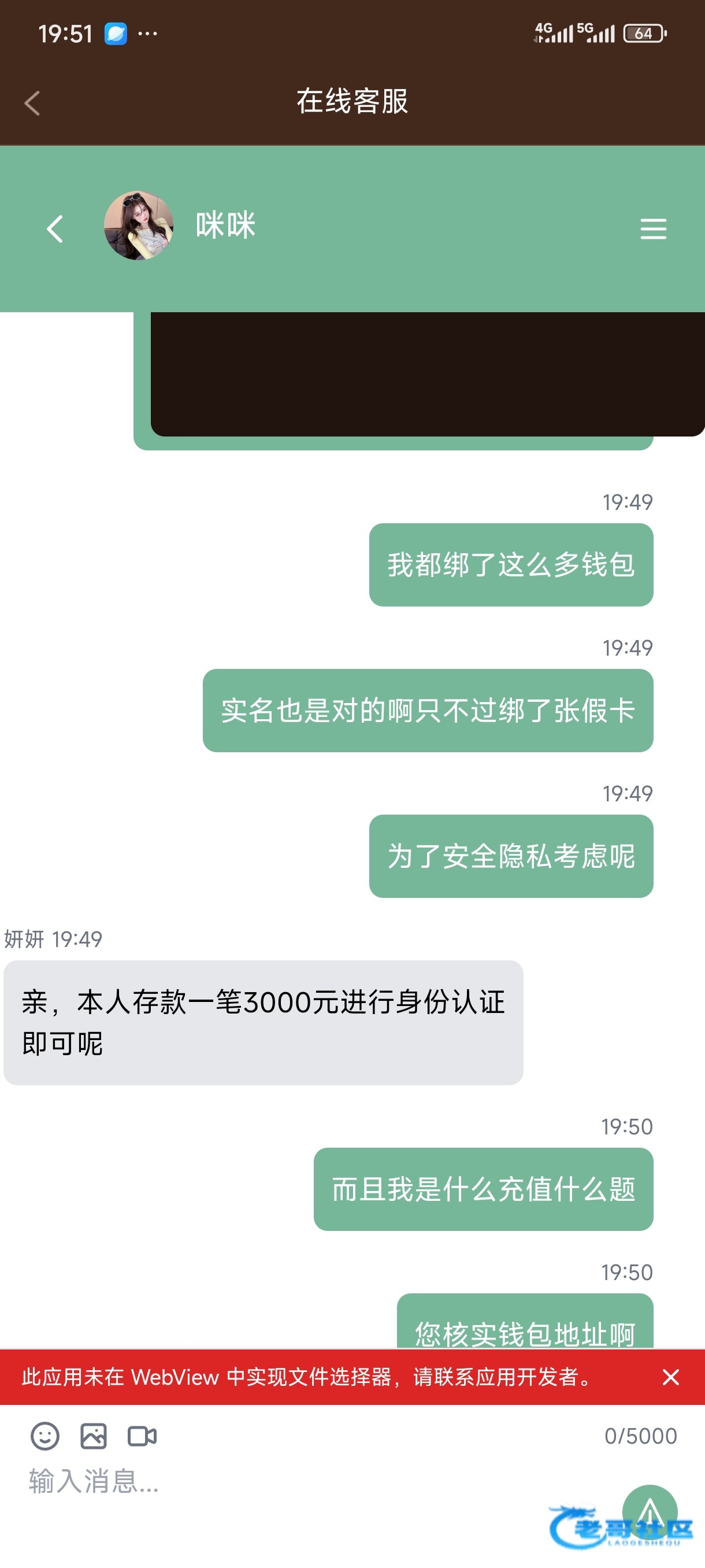Attach a picture to the chat
Image resolution: width=705 pixels, height=1568 pixels.
coord(94,1437)
